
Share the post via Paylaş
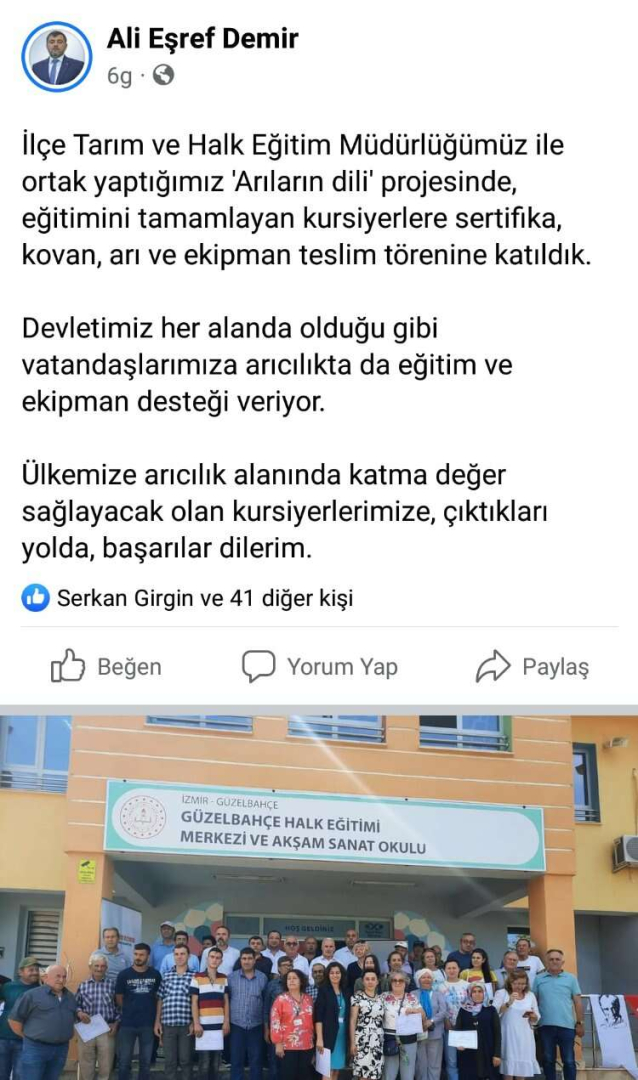click(x=532, y=666)
